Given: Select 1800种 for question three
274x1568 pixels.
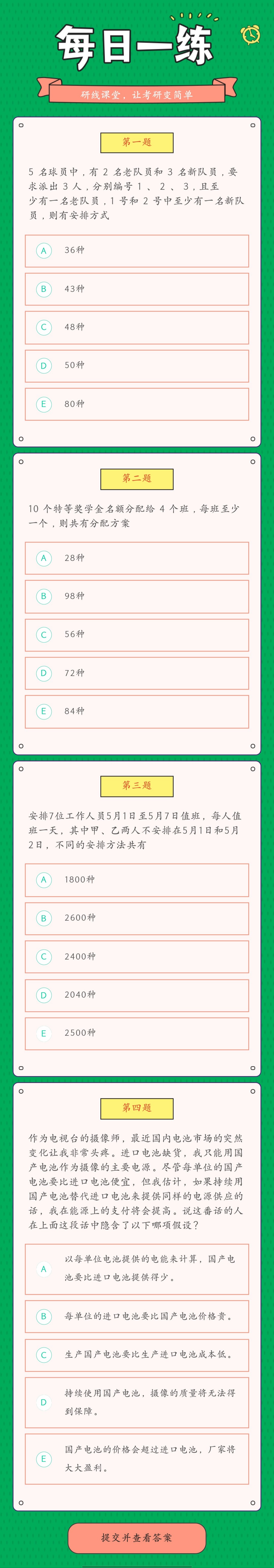Looking at the screenshot, I should [x=137, y=880].
